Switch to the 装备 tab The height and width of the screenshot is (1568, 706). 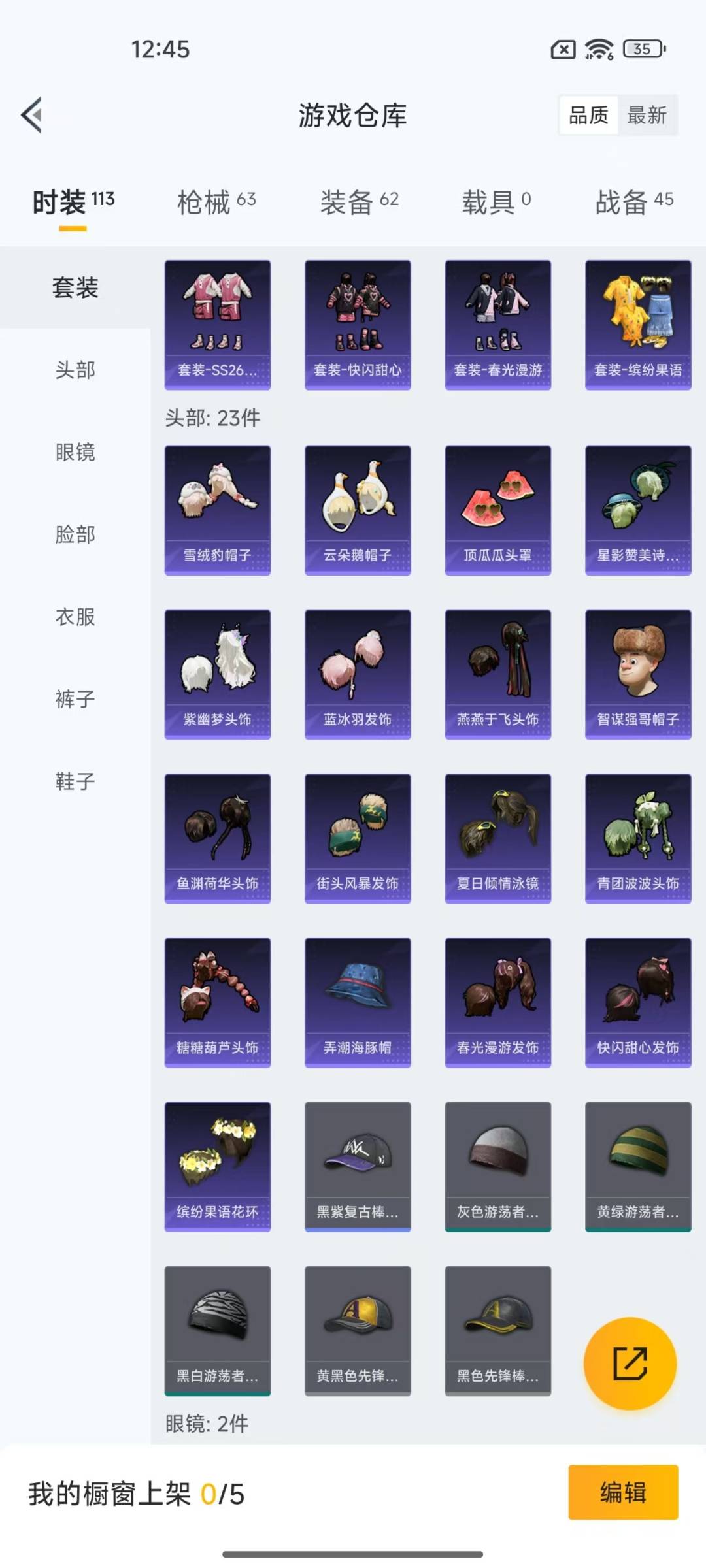(359, 202)
